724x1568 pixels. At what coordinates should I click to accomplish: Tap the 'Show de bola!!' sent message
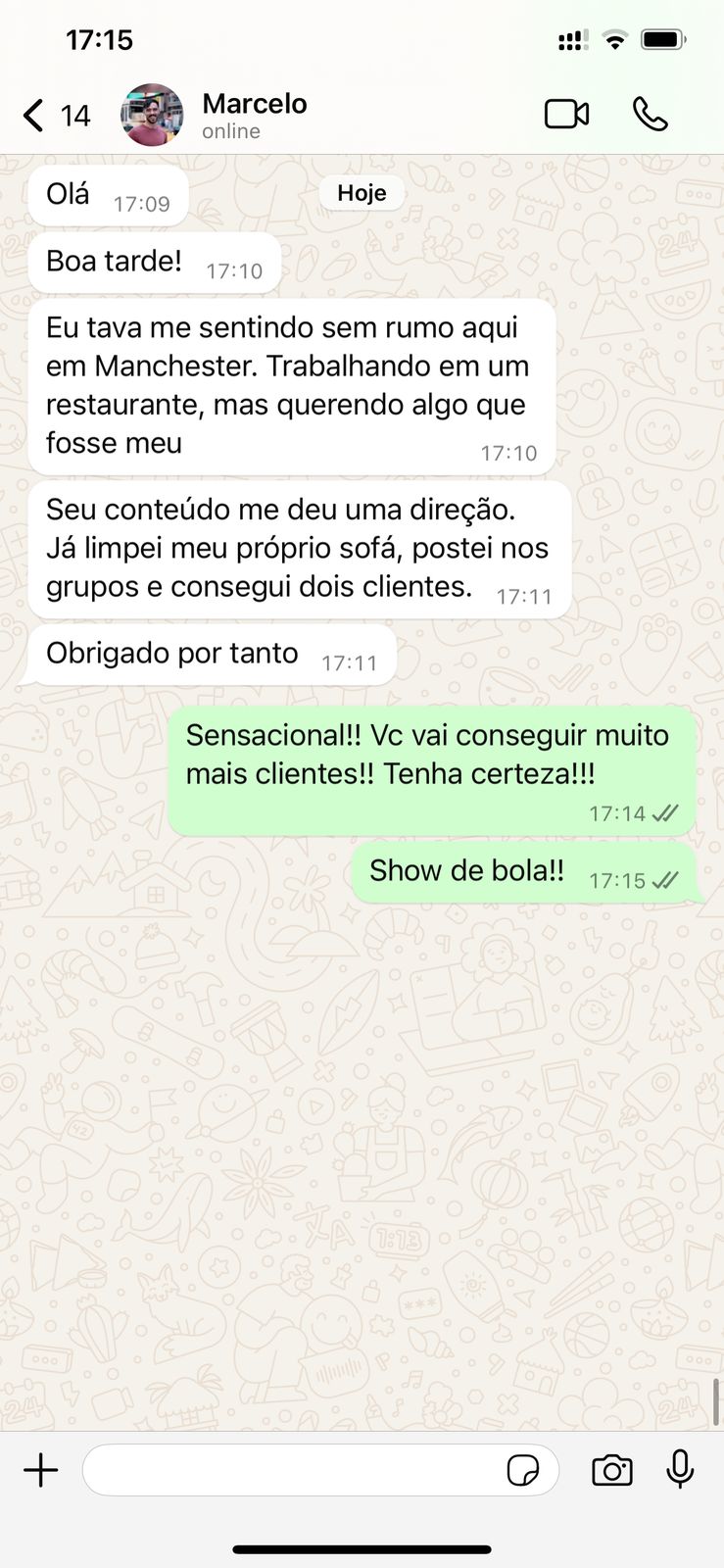click(x=466, y=870)
